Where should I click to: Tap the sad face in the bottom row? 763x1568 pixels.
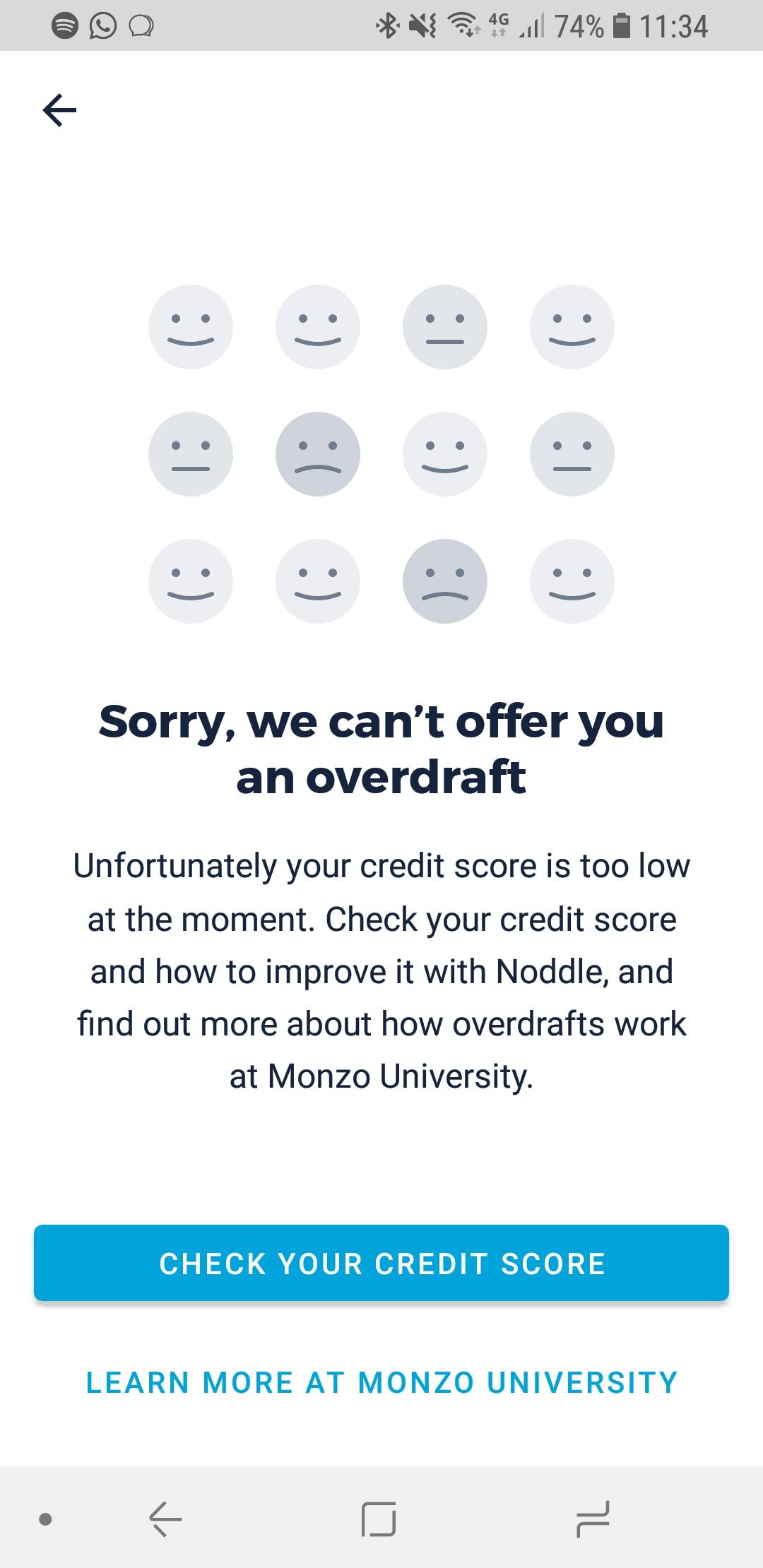[x=444, y=581]
